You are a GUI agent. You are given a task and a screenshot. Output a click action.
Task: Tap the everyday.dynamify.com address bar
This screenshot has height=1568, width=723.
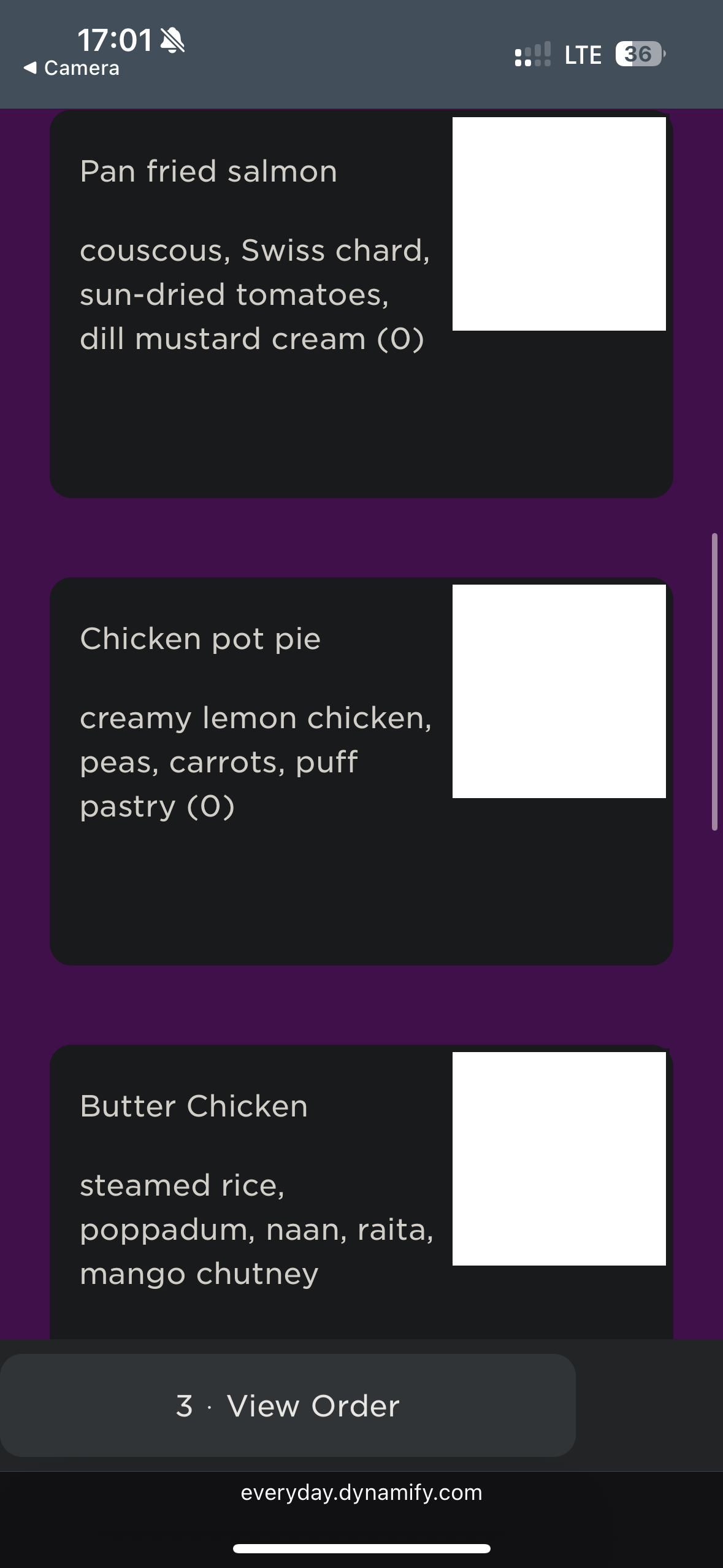(361, 1492)
